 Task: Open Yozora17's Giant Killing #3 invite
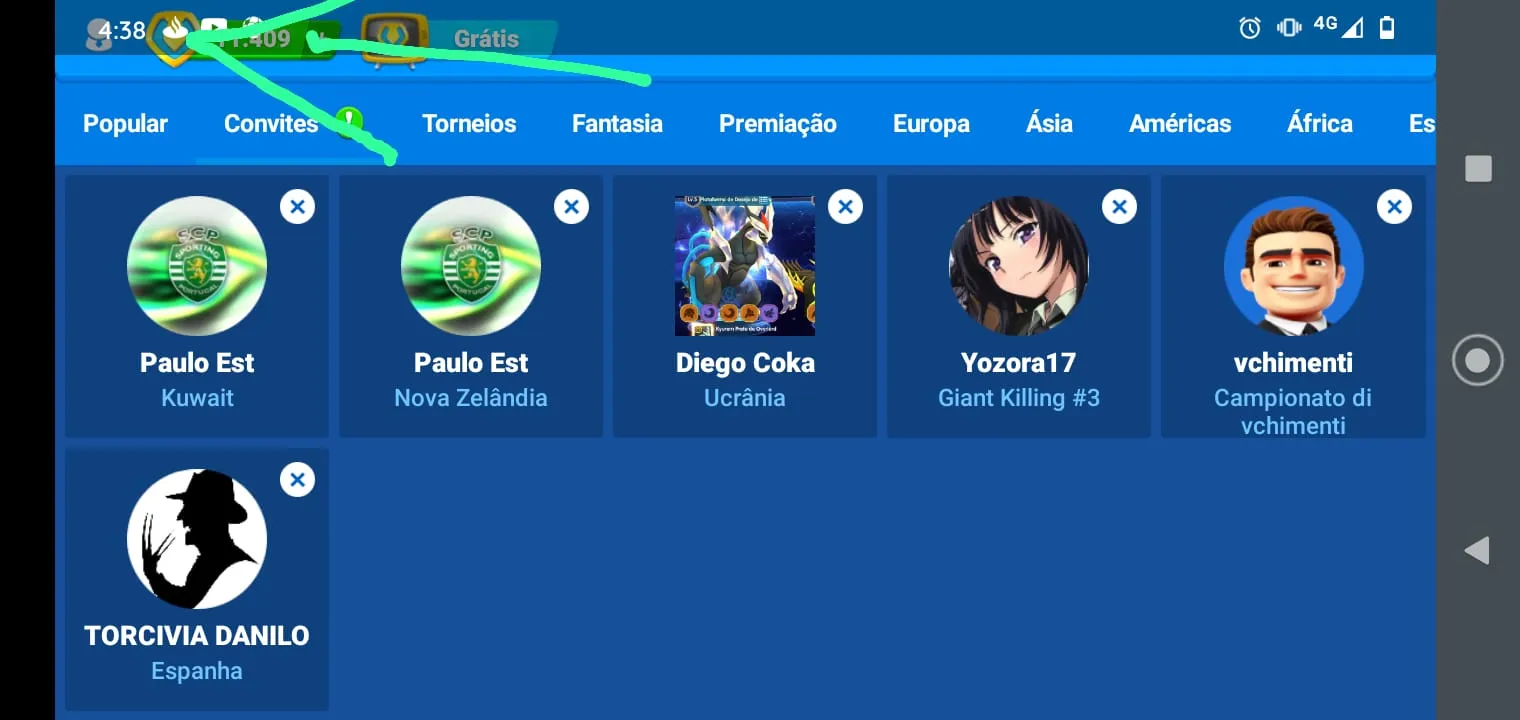1019,306
